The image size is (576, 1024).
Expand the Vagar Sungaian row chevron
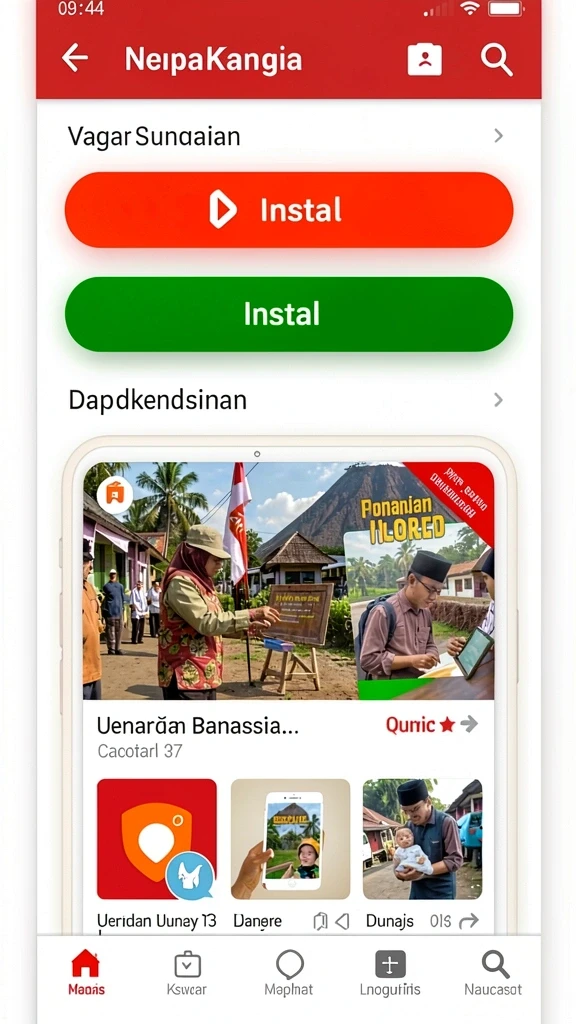(498, 136)
